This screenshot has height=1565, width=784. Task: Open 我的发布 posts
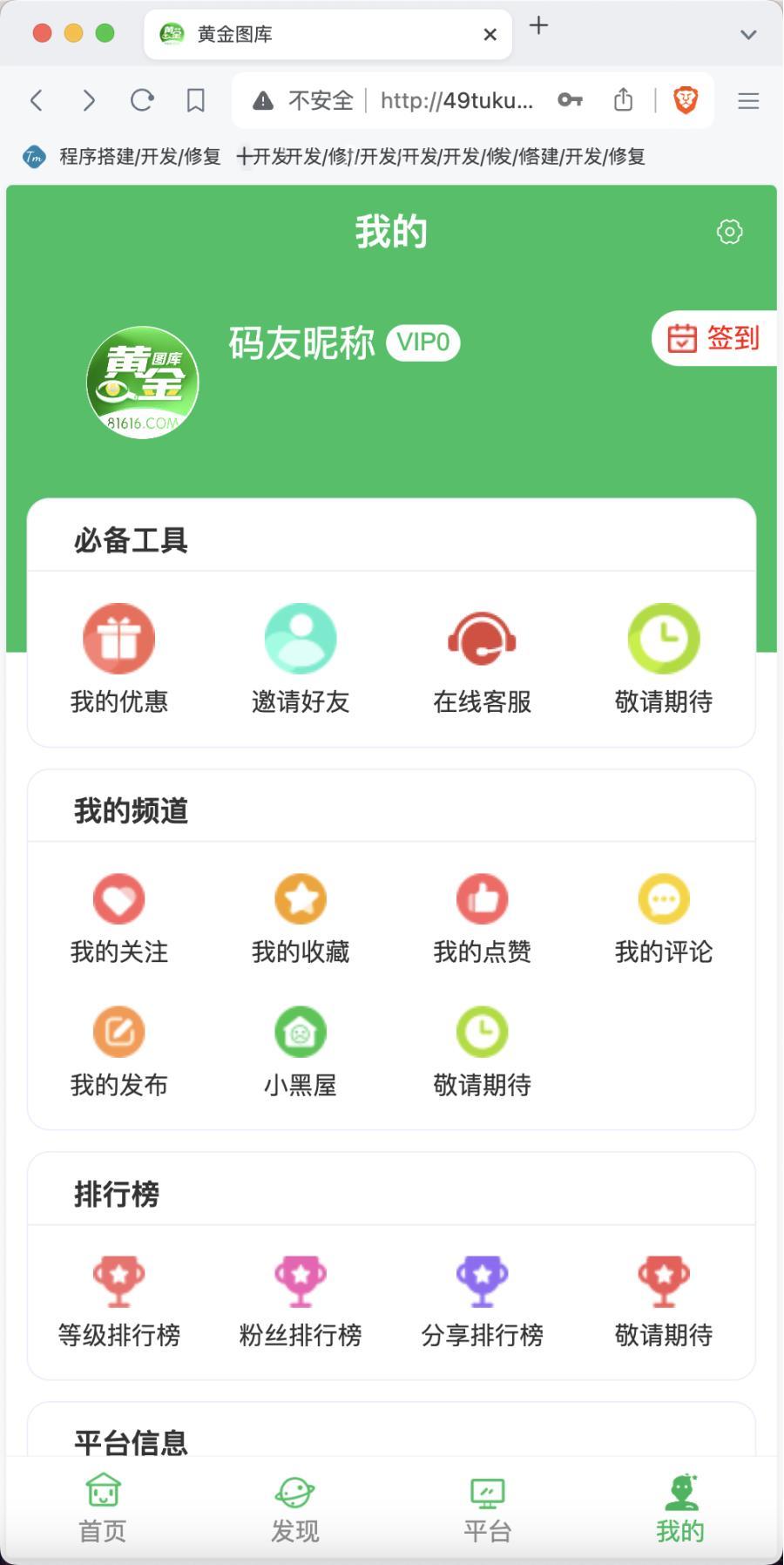119,1053
